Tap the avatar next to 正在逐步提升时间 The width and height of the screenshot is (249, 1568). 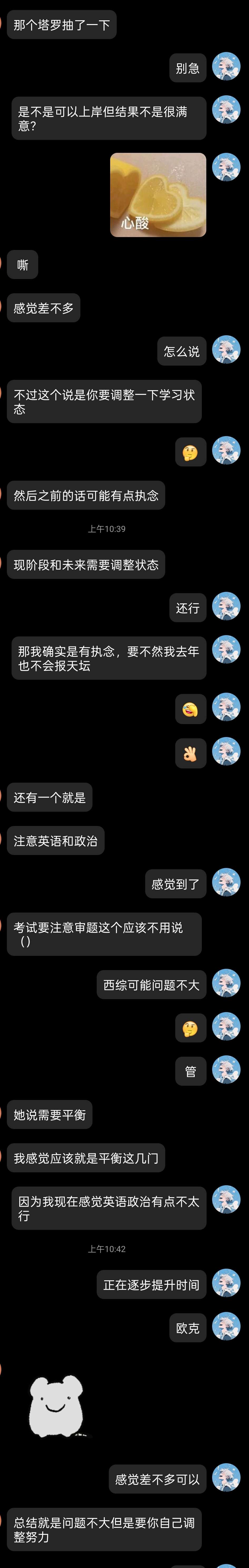tap(226, 1283)
